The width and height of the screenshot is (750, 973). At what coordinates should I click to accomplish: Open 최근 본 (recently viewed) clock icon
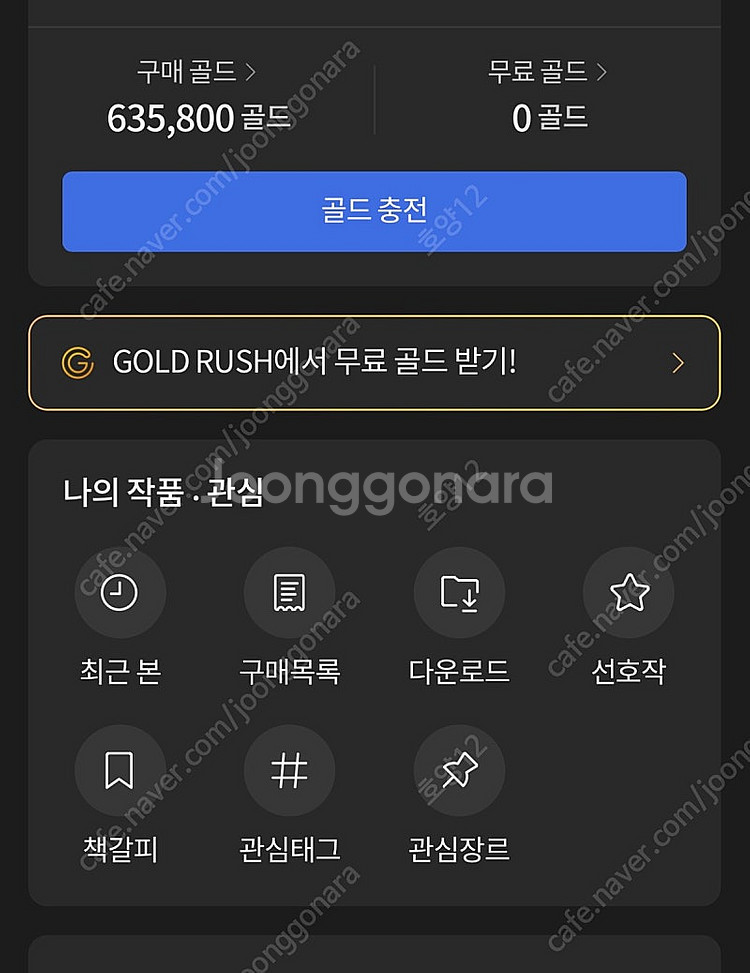[120, 592]
